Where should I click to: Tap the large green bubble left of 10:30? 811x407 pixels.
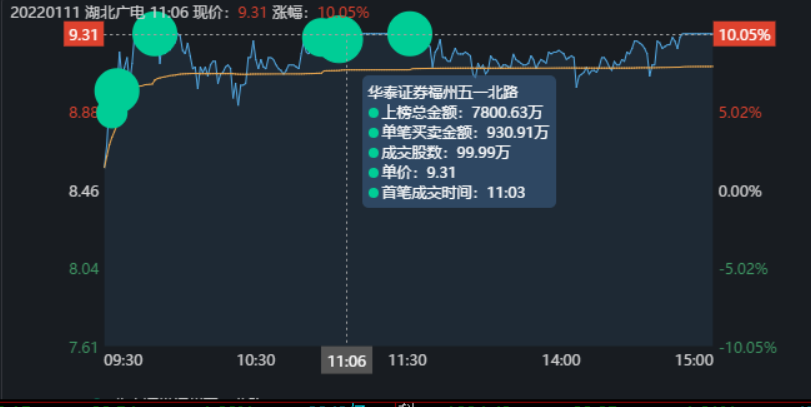pyautogui.click(x=154, y=32)
